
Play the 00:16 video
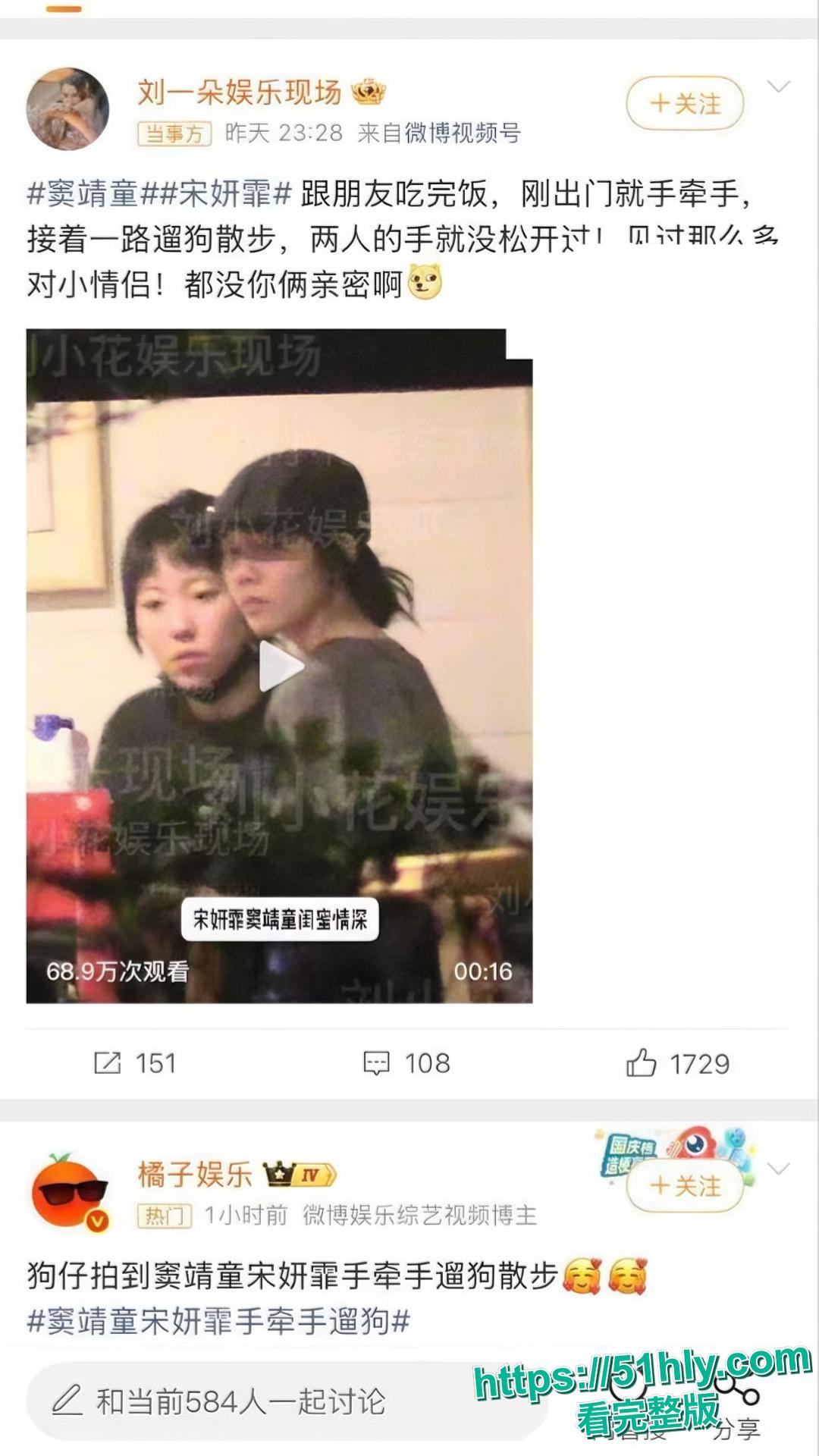click(280, 667)
